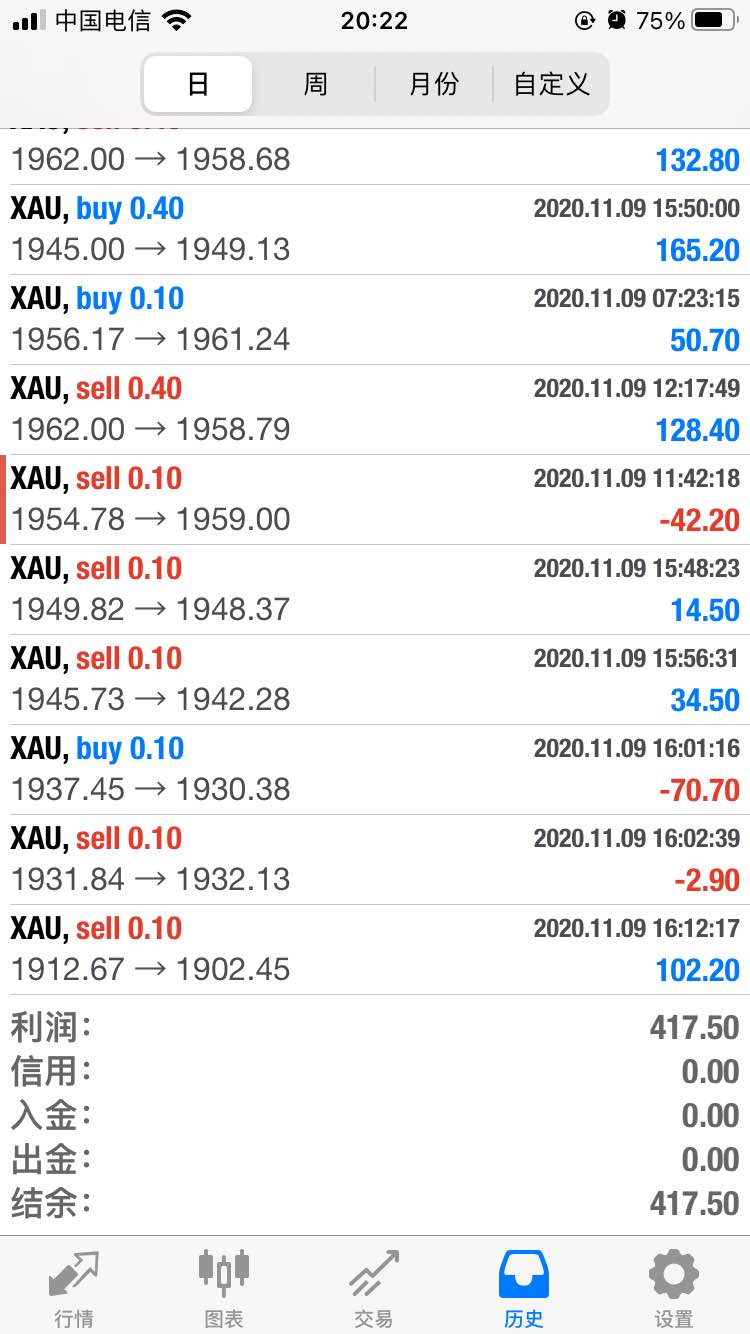The image size is (750, 1334).
Task: Open the XAU sell trade at 15:56:31
Action: (x=375, y=680)
